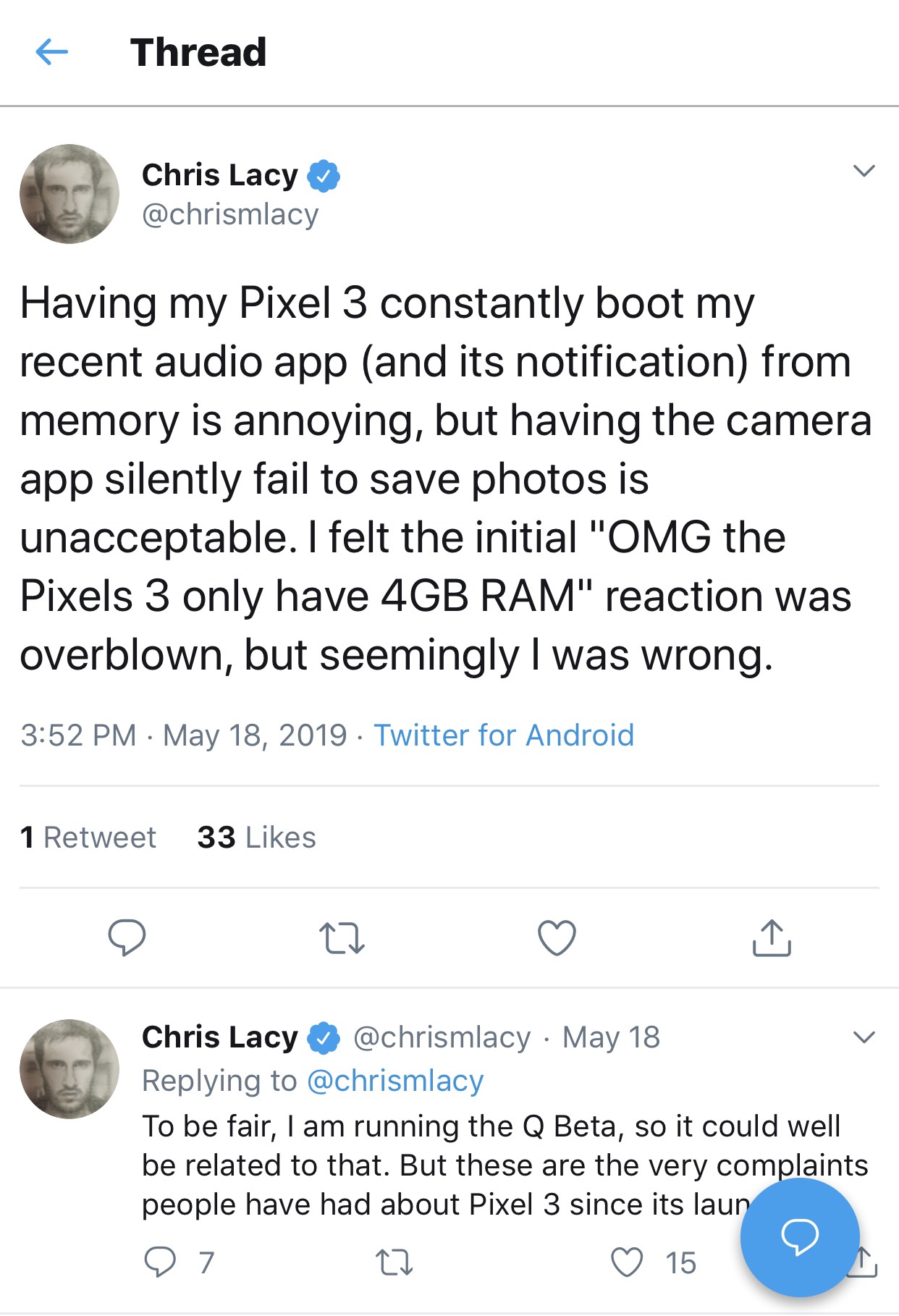Open Chris Lacy's profile picture on main tweet
This screenshot has height=1316, width=899.
tap(69, 193)
